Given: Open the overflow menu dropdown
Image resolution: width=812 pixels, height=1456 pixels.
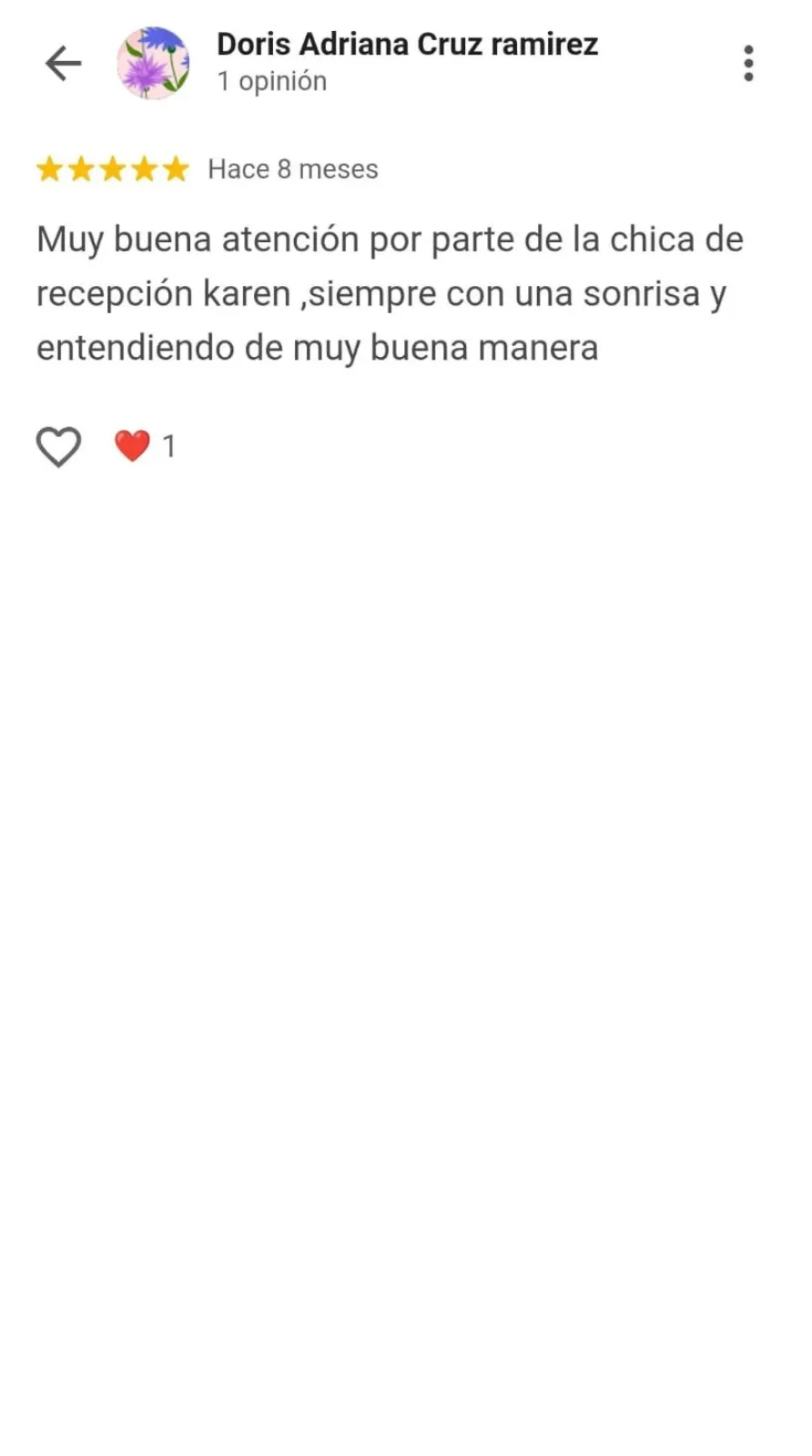Looking at the screenshot, I should click(x=748, y=63).
